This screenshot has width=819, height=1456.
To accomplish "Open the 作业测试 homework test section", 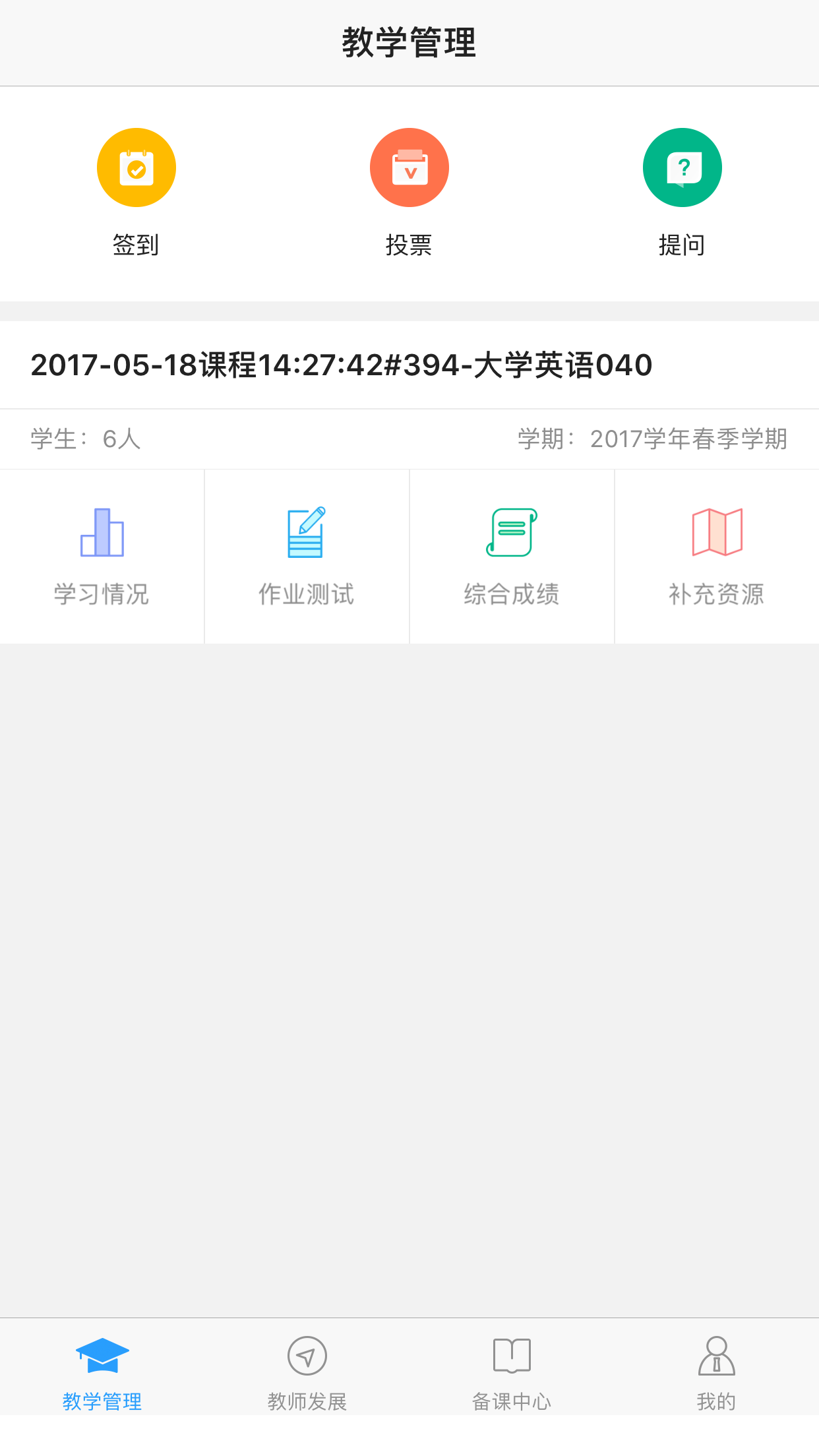I will (x=307, y=556).
